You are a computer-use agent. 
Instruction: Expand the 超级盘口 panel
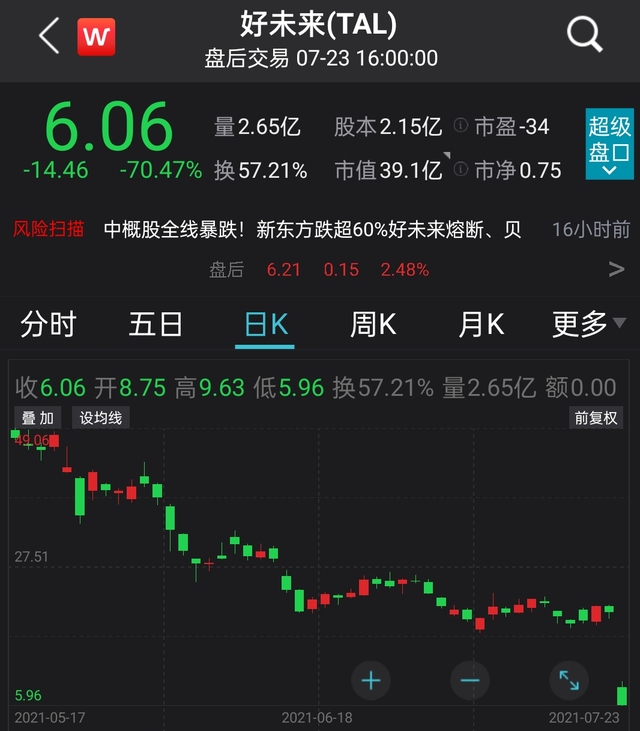[x=609, y=145]
